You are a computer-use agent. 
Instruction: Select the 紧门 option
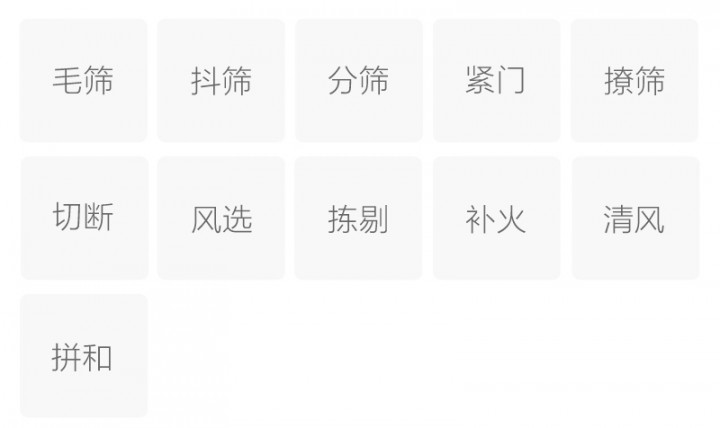pyautogui.click(x=496, y=81)
